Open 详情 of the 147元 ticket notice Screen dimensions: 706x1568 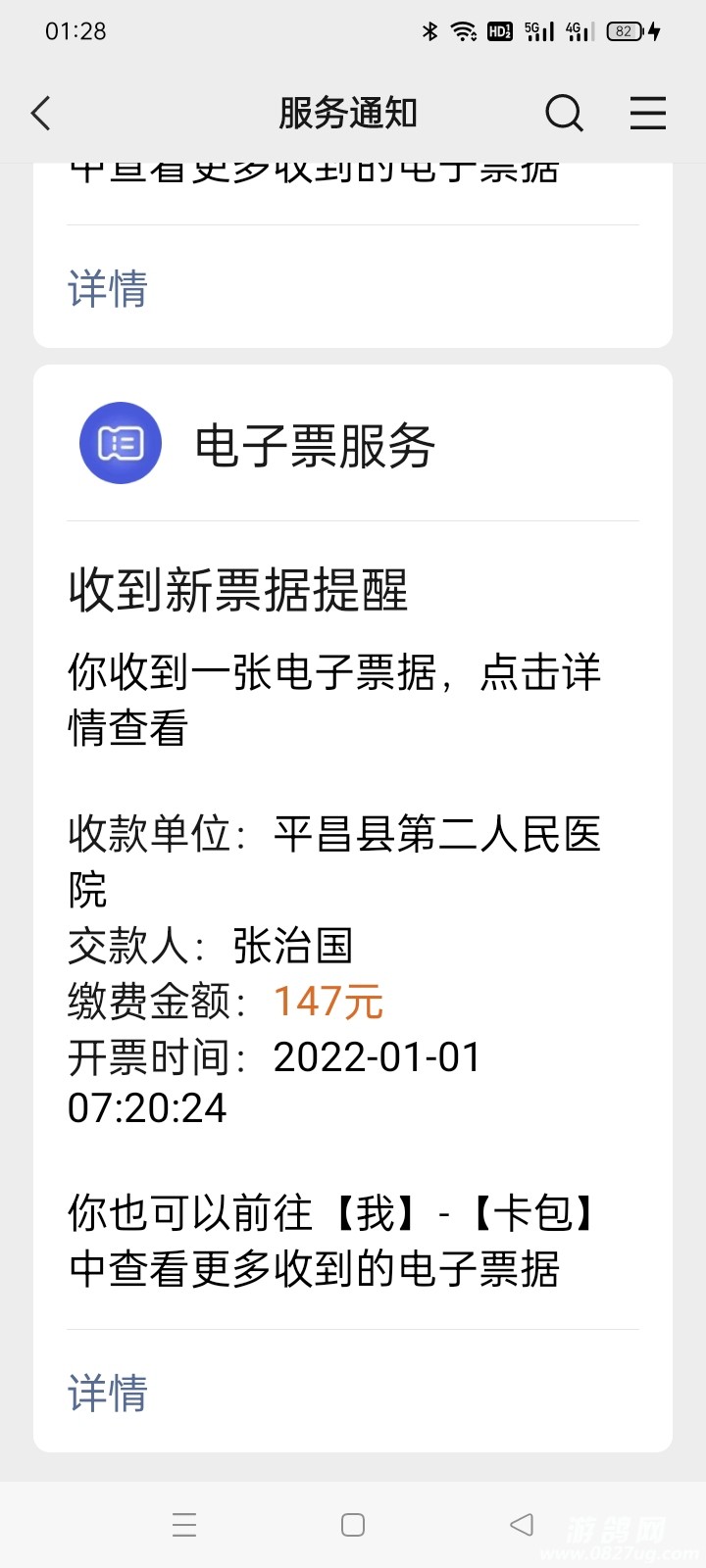pos(108,1393)
